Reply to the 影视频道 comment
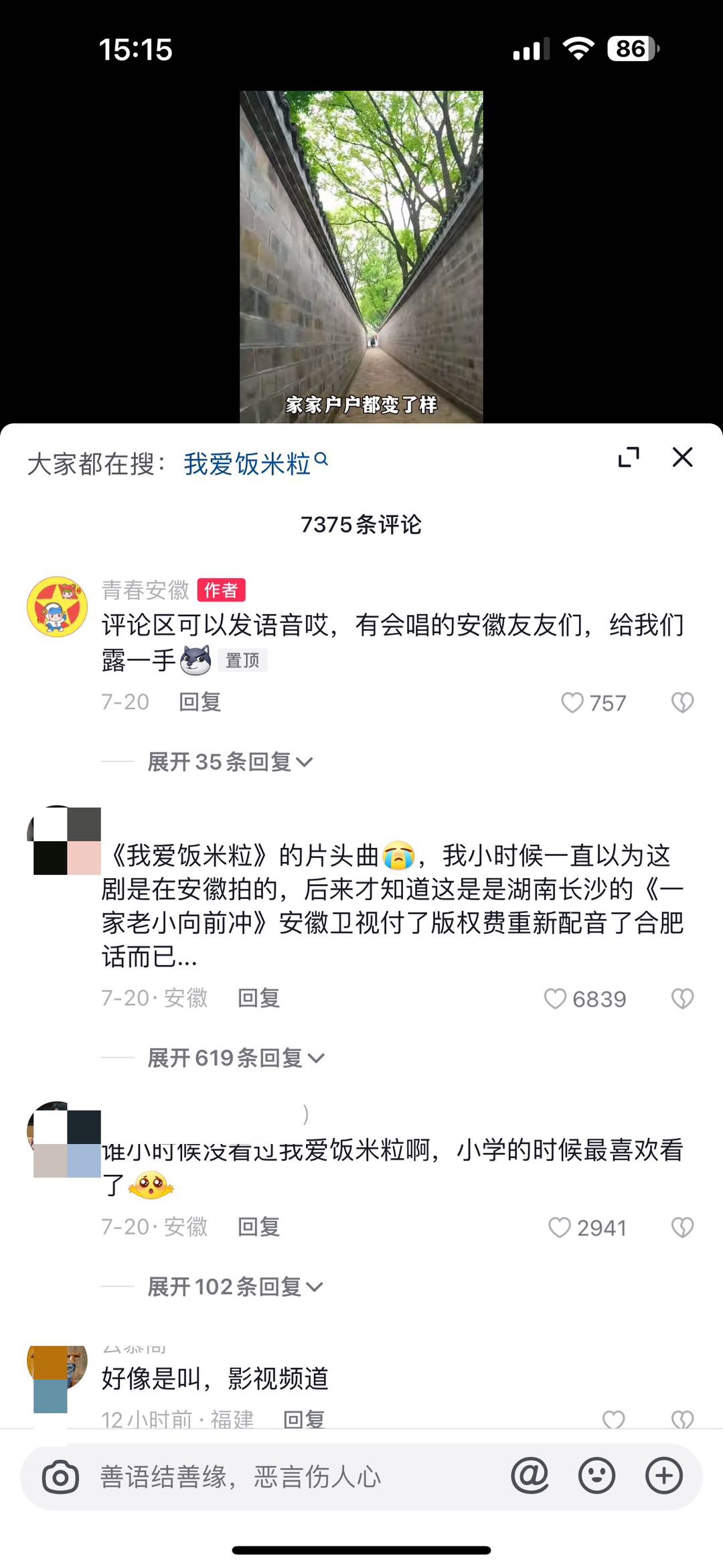 point(304,1419)
